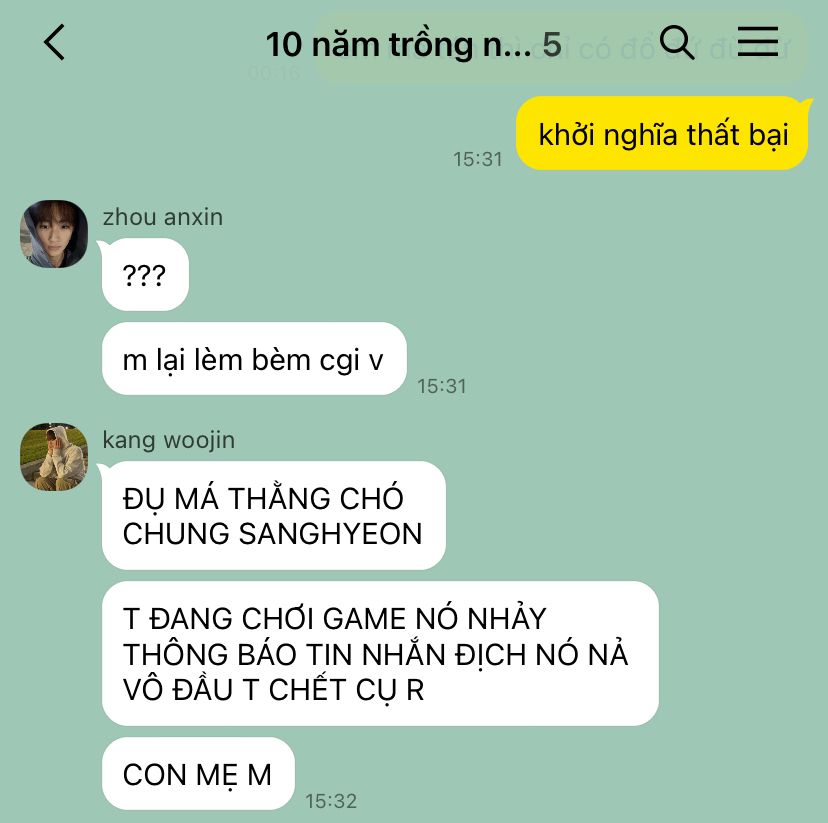Open the chat room hamburger menu
The height and width of the screenshot is (823, 828).
click(x=757, y=41)
